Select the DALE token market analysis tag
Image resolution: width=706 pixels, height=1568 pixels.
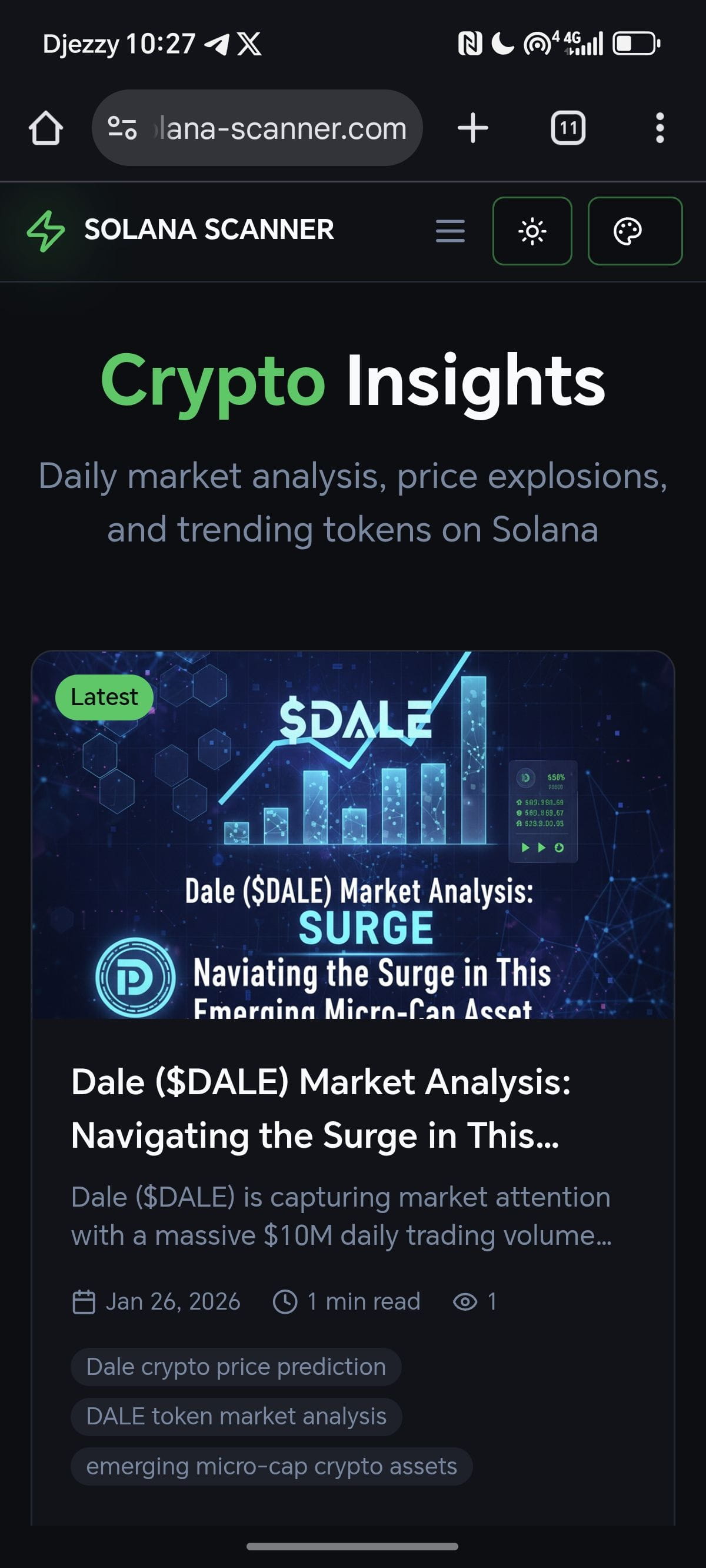[x=236, y=1416]
